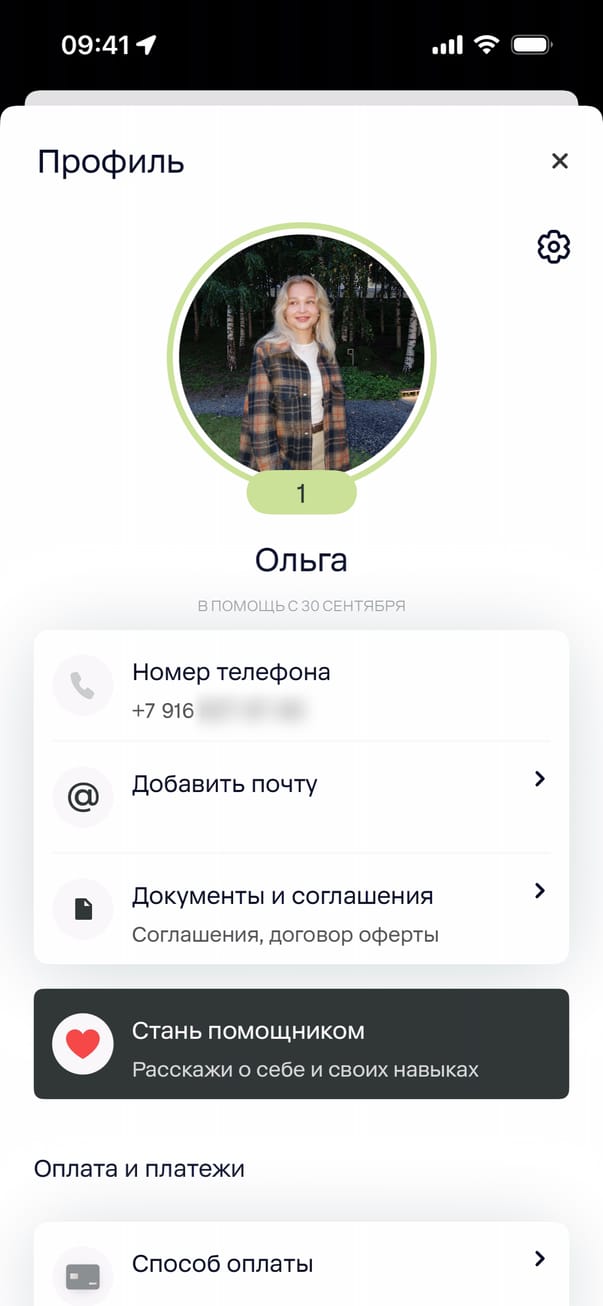Open Добавить почту to add email
Screen dimensions: 603x1306
(x=300, y=796)
